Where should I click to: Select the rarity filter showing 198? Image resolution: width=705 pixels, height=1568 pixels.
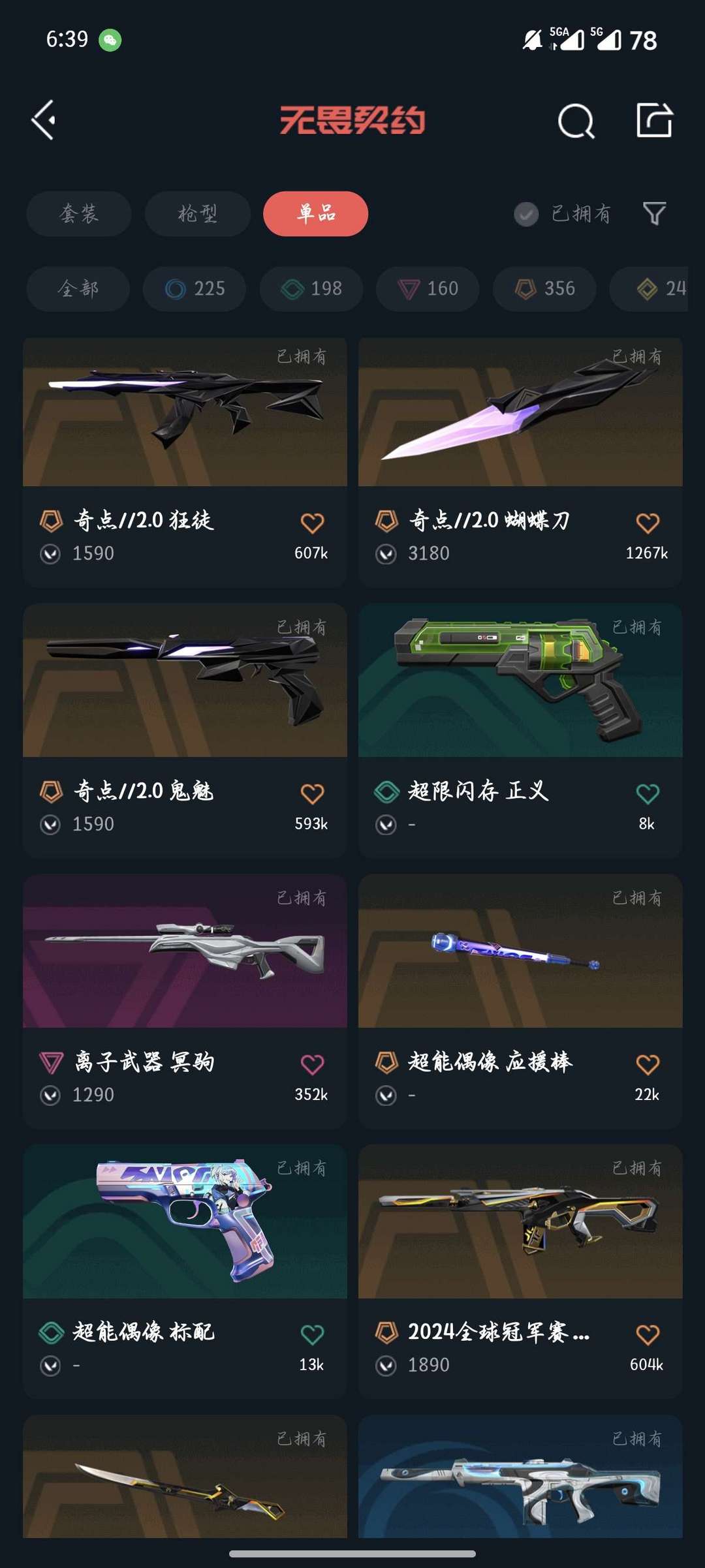(x=311, y=289)
